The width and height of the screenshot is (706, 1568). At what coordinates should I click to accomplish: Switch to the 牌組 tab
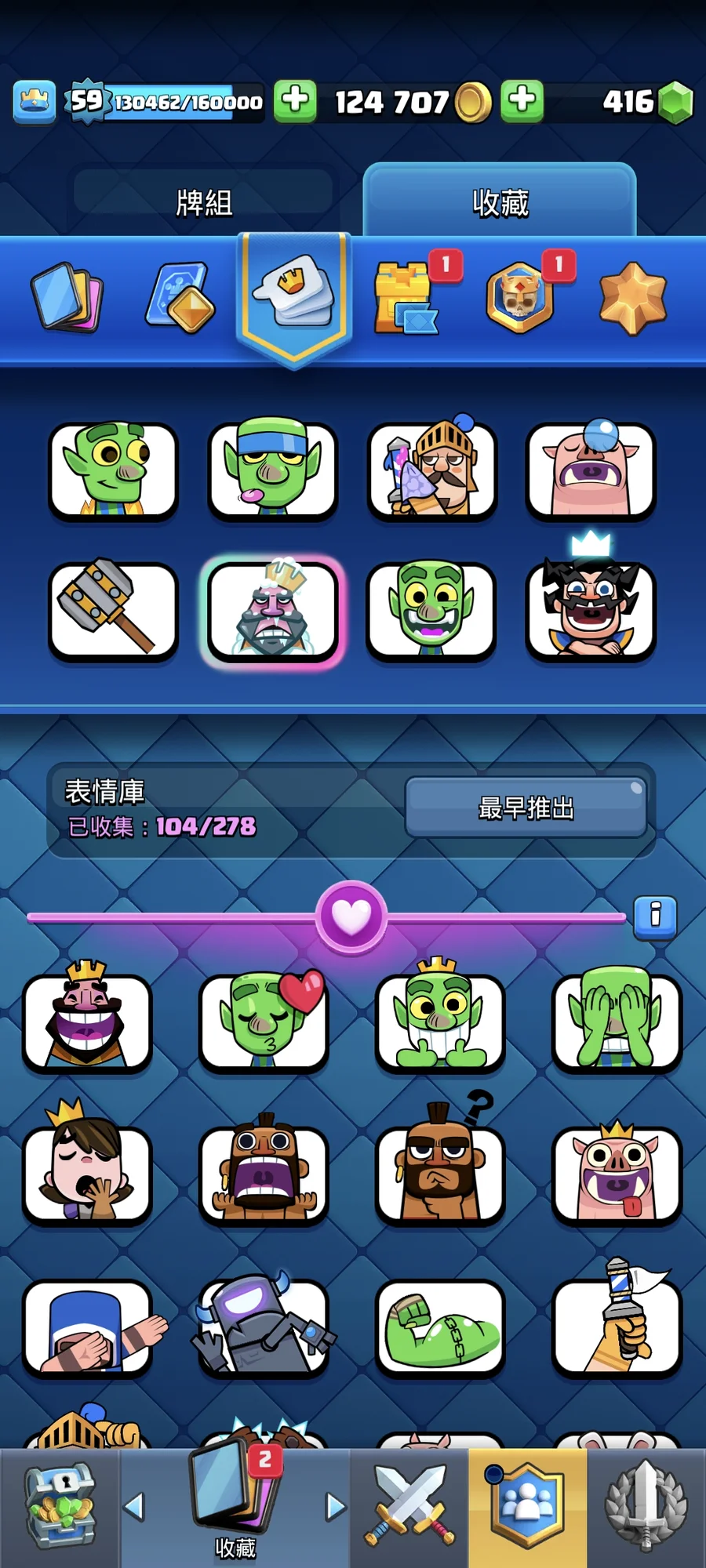click(204, 202)
